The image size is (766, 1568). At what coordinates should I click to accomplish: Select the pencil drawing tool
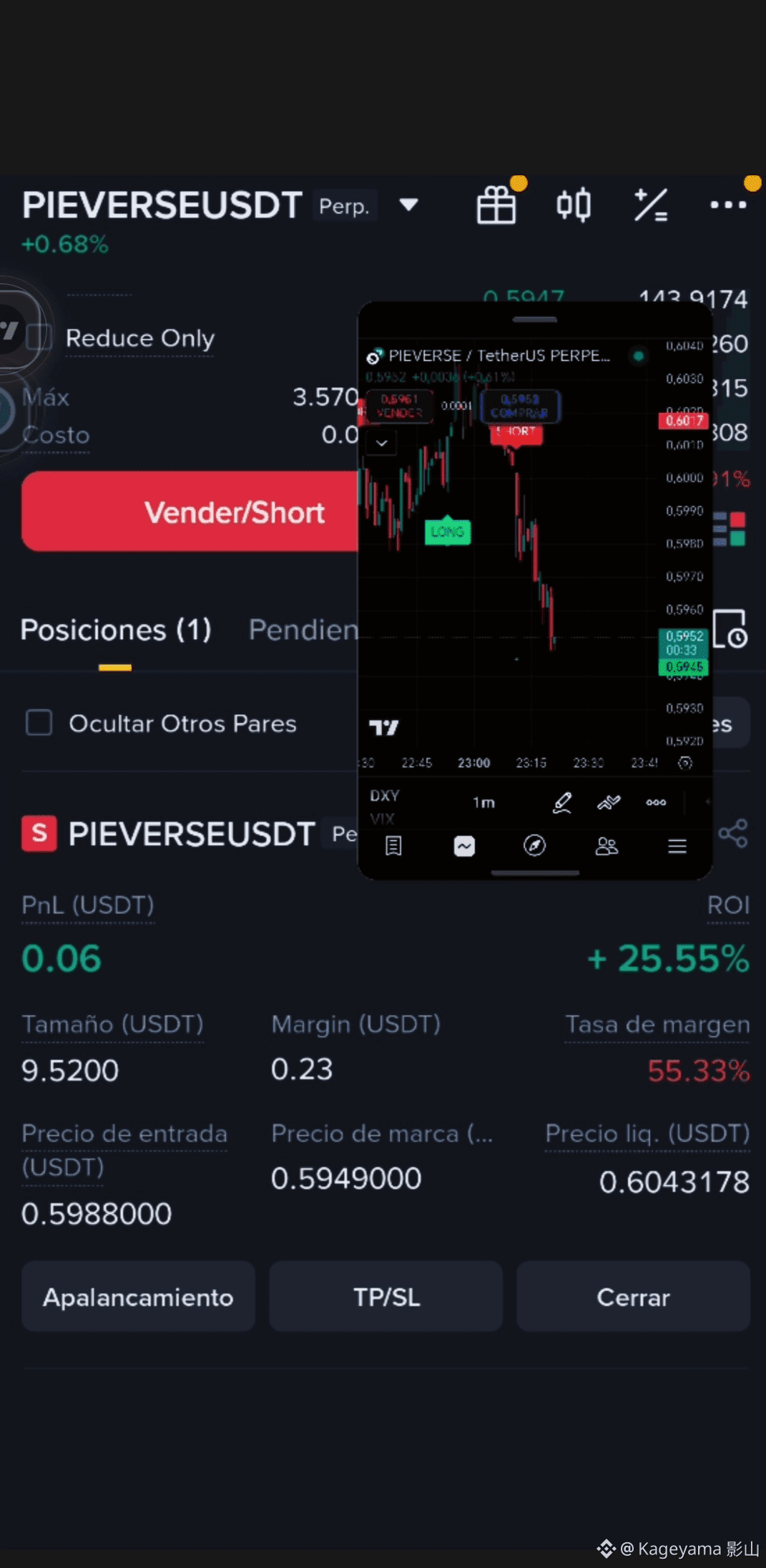[x=562, y=803]
